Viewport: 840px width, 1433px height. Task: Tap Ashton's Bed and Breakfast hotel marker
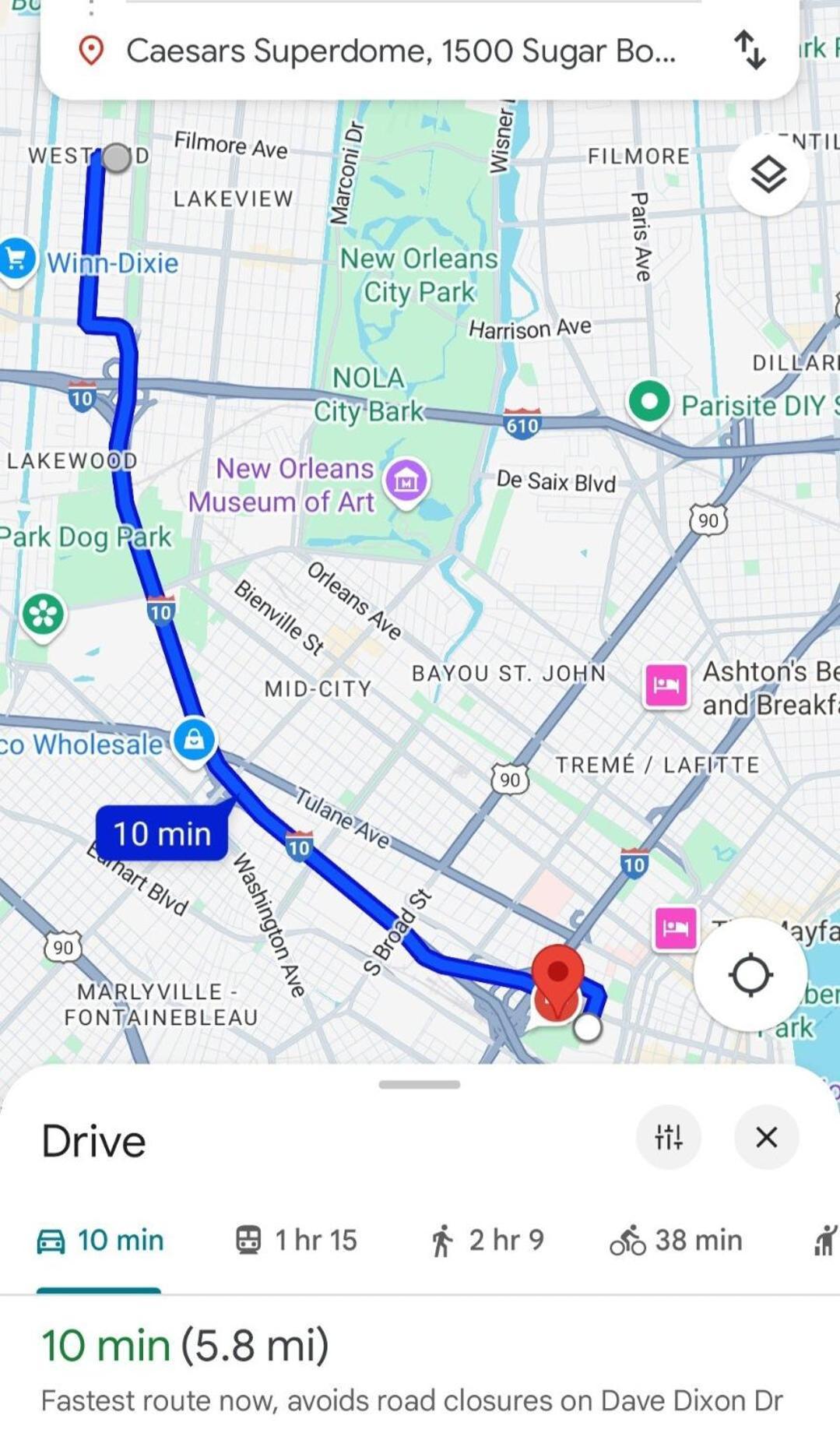pos(666,685)
